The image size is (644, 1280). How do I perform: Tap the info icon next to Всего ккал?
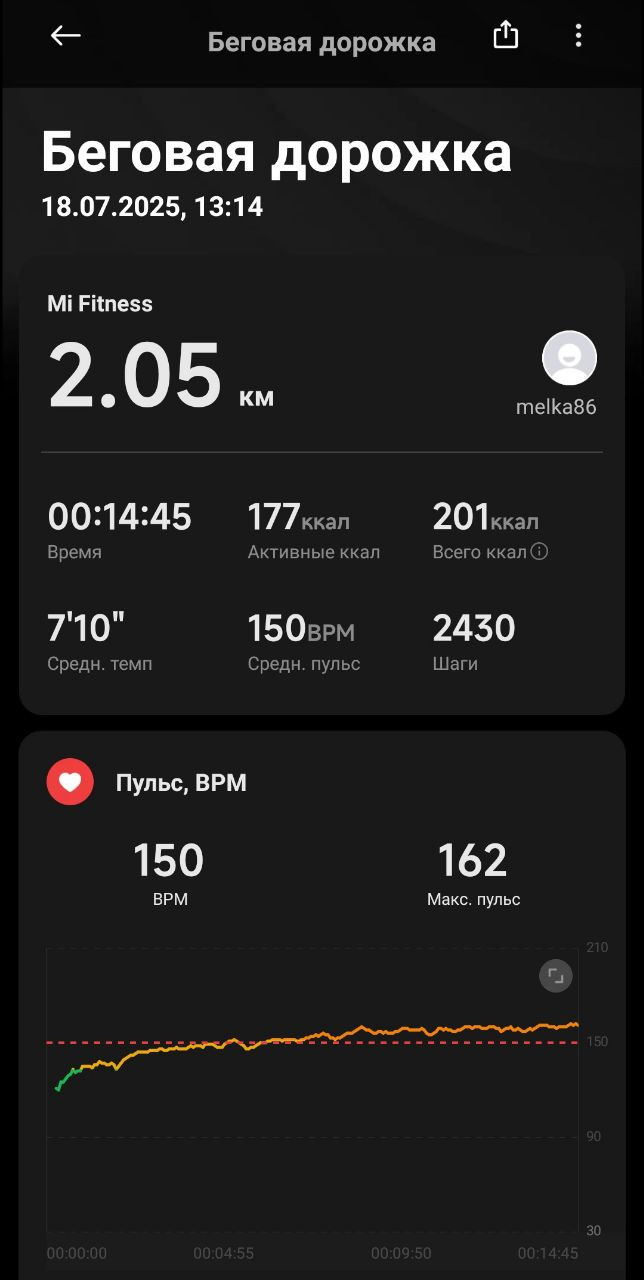(x=539, y=552)
